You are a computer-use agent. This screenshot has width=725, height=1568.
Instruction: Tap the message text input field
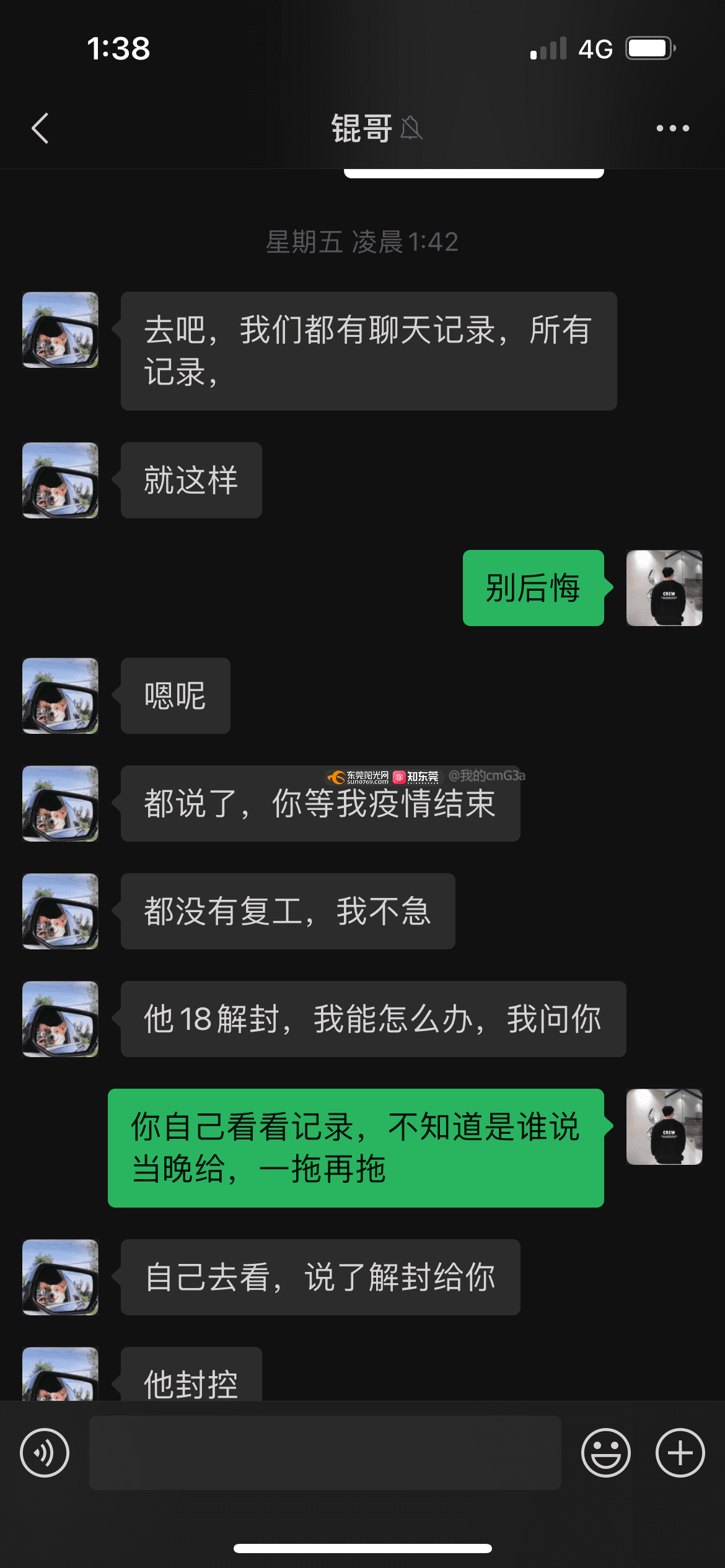(x=325, y=1452)
